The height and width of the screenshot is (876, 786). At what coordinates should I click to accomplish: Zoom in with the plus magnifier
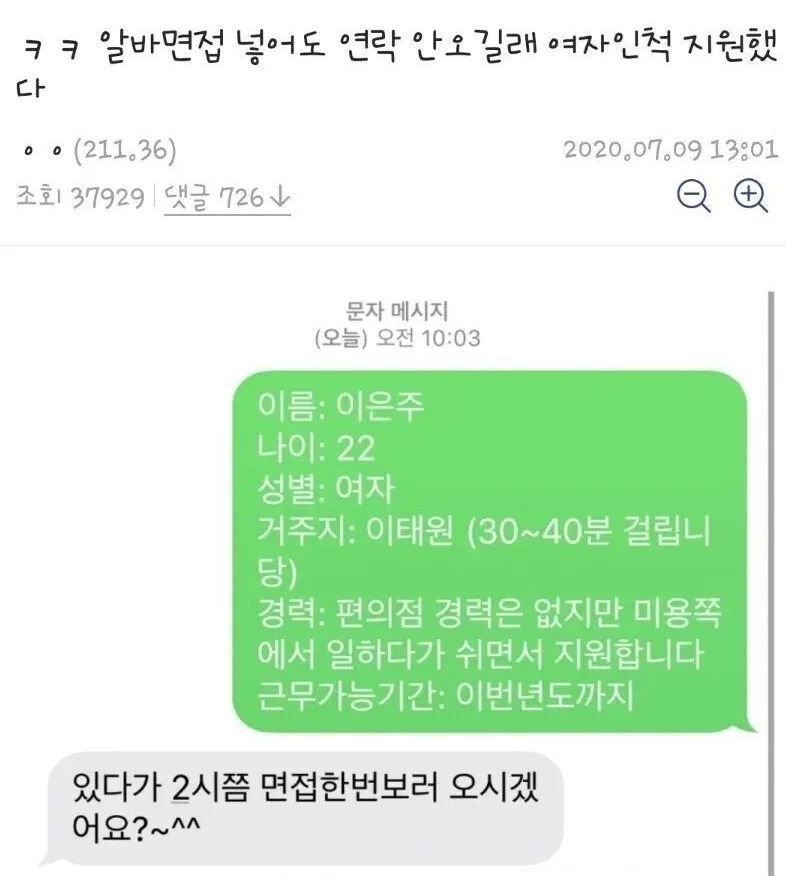click(750, 194)
